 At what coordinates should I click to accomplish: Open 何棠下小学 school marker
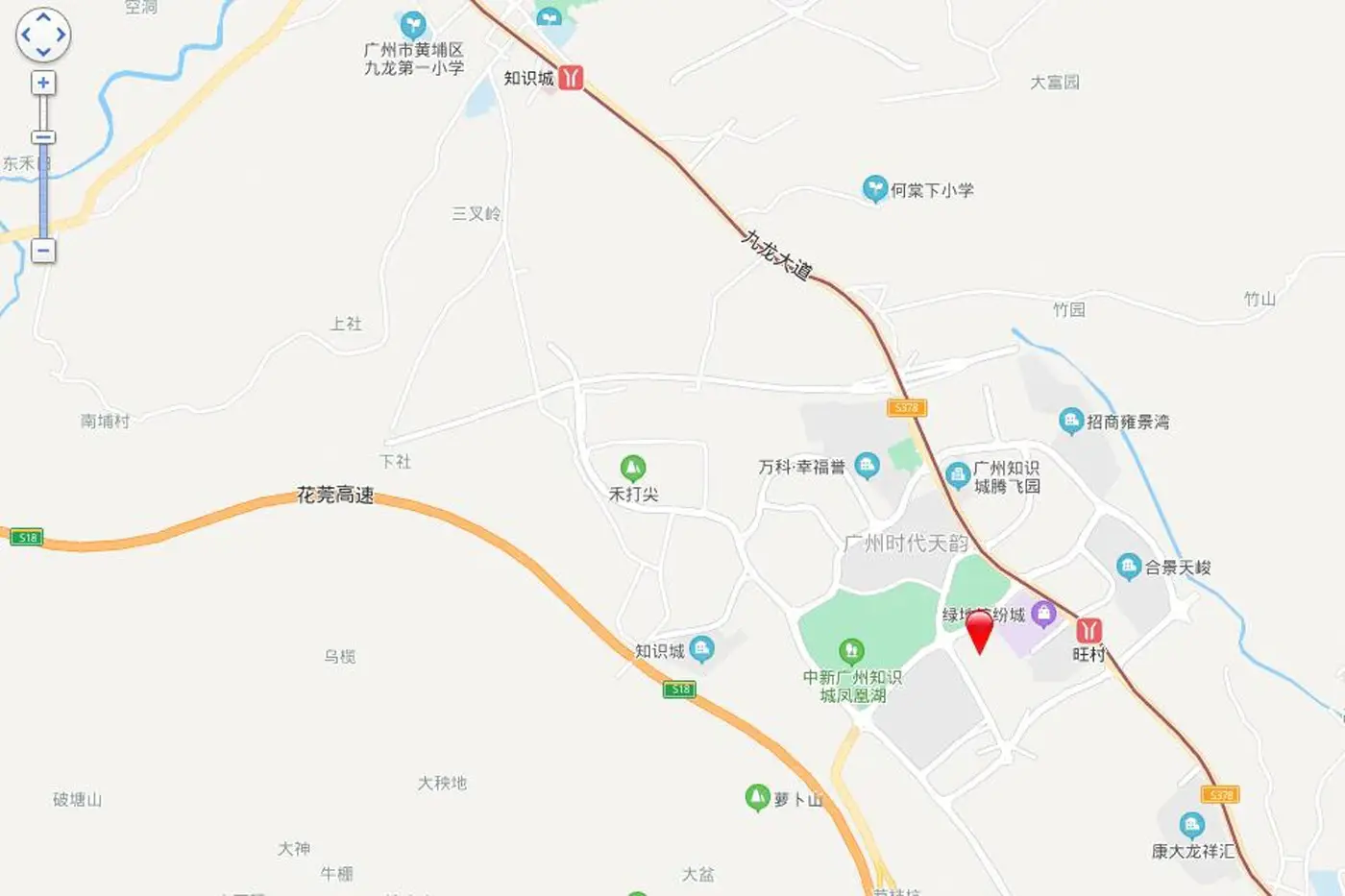click(874, 189)
